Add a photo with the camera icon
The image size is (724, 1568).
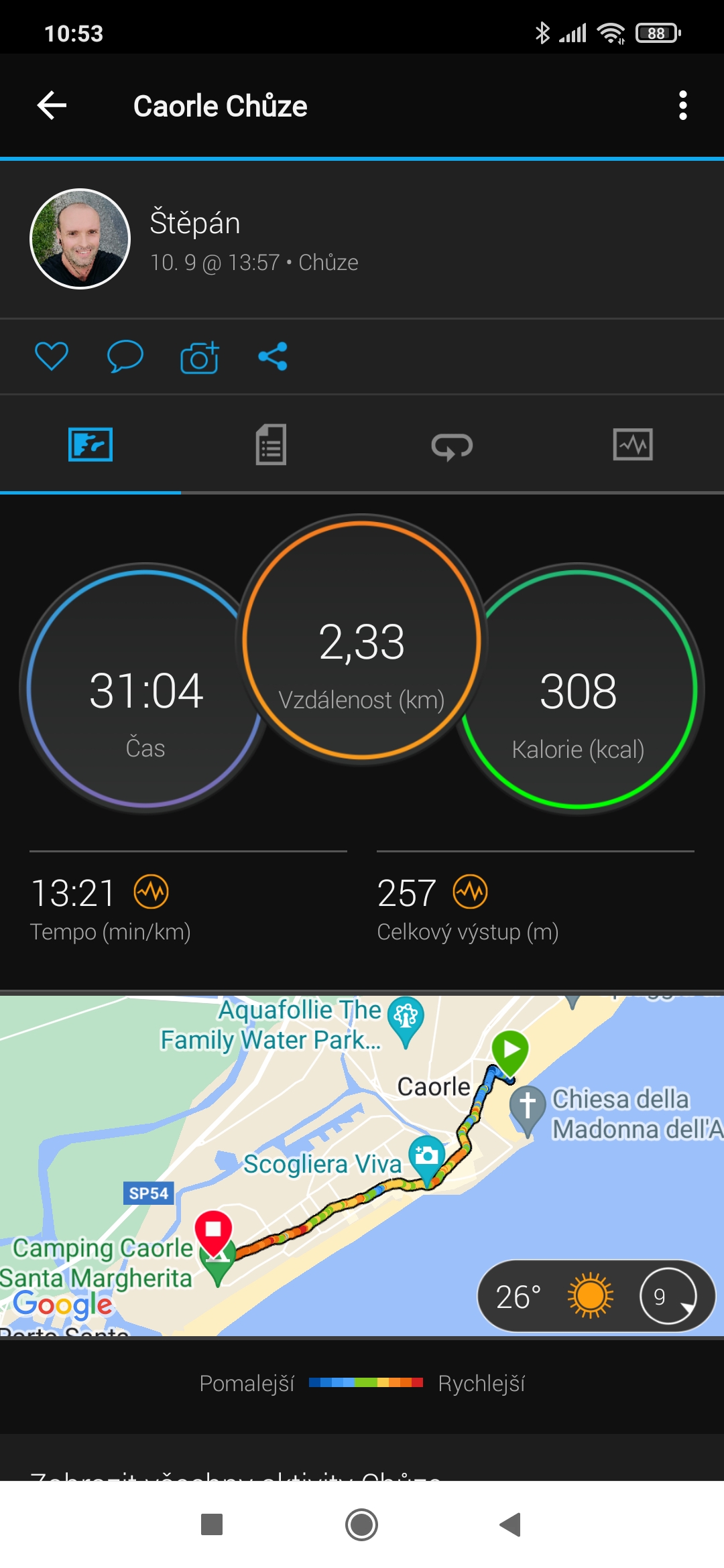click(x=199, y=356)
